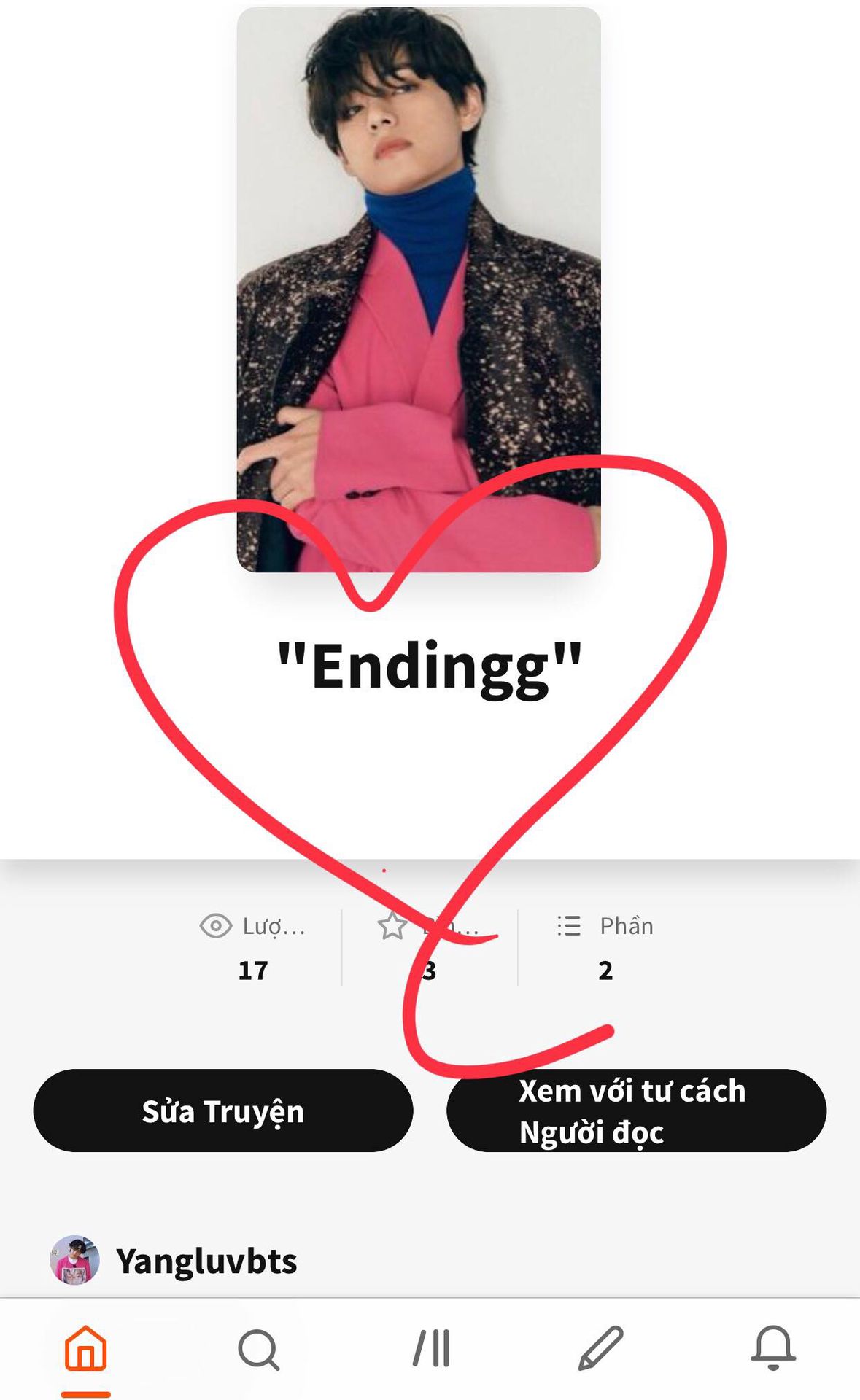Switch to the Home tab
Viewport: 860px width, 1400px height.
coord(86,1349)
